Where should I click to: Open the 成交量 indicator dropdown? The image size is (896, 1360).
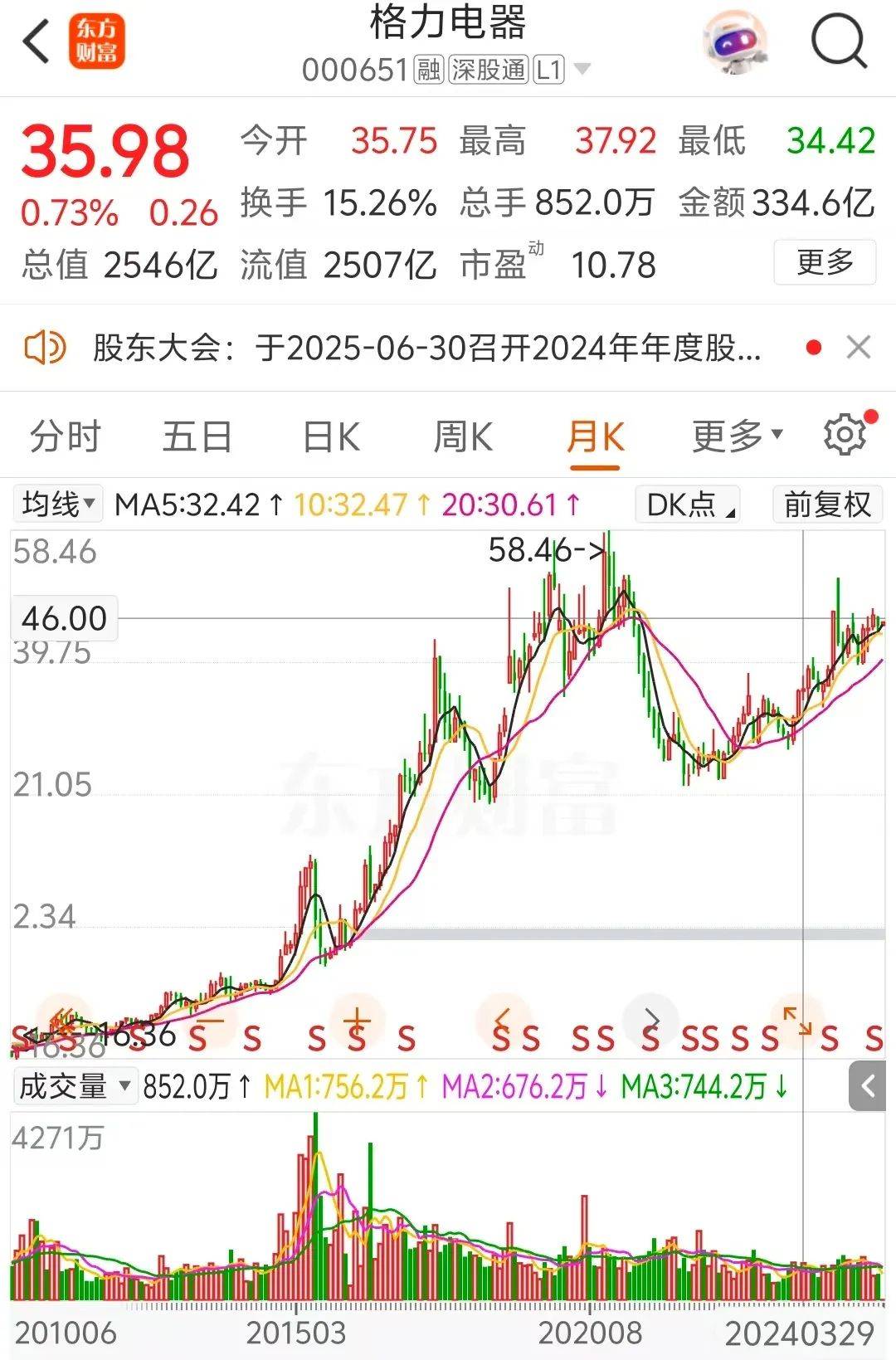tap(75, 1085)
